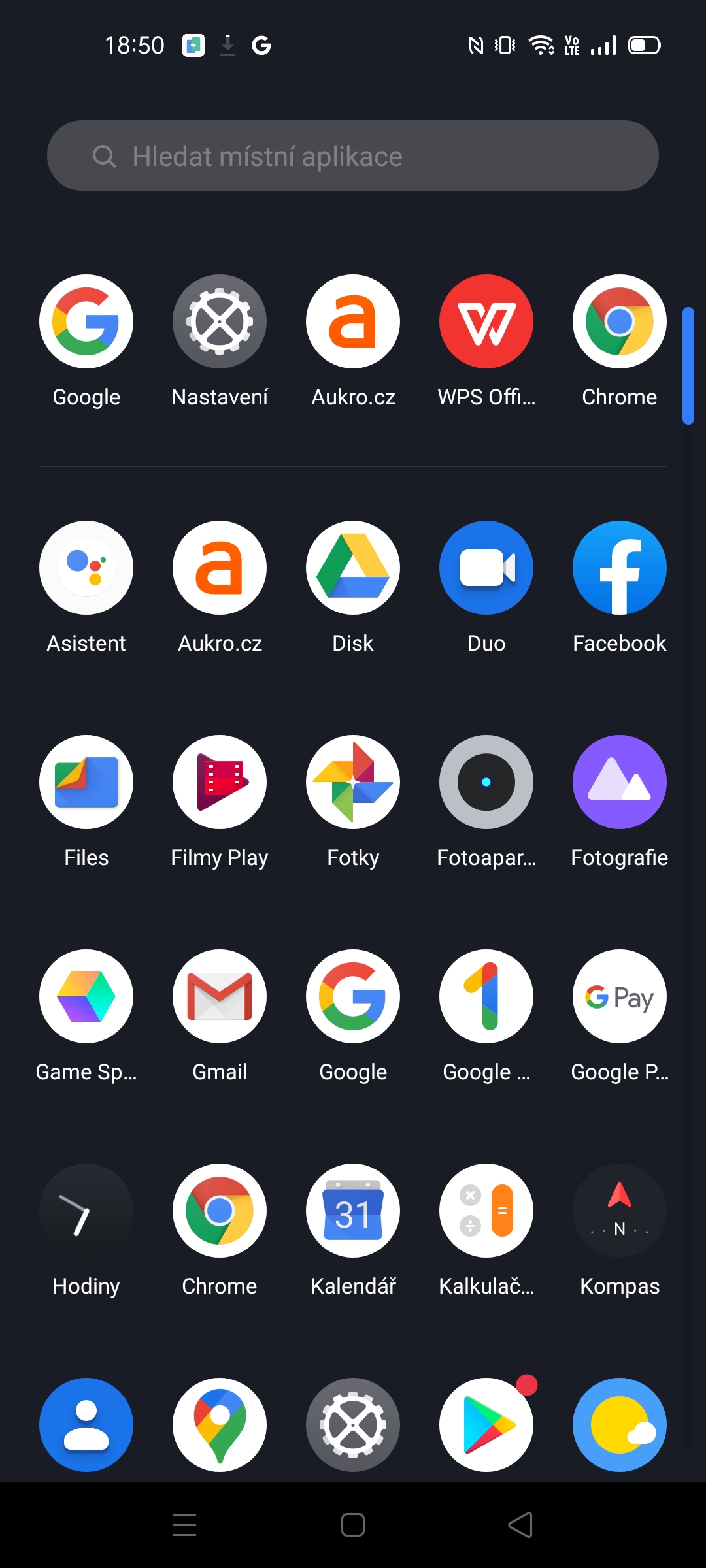This screenshot has height=1568, width=706.
Task: Launch the Kalkulačka calculator
Action: point(486,1211)
